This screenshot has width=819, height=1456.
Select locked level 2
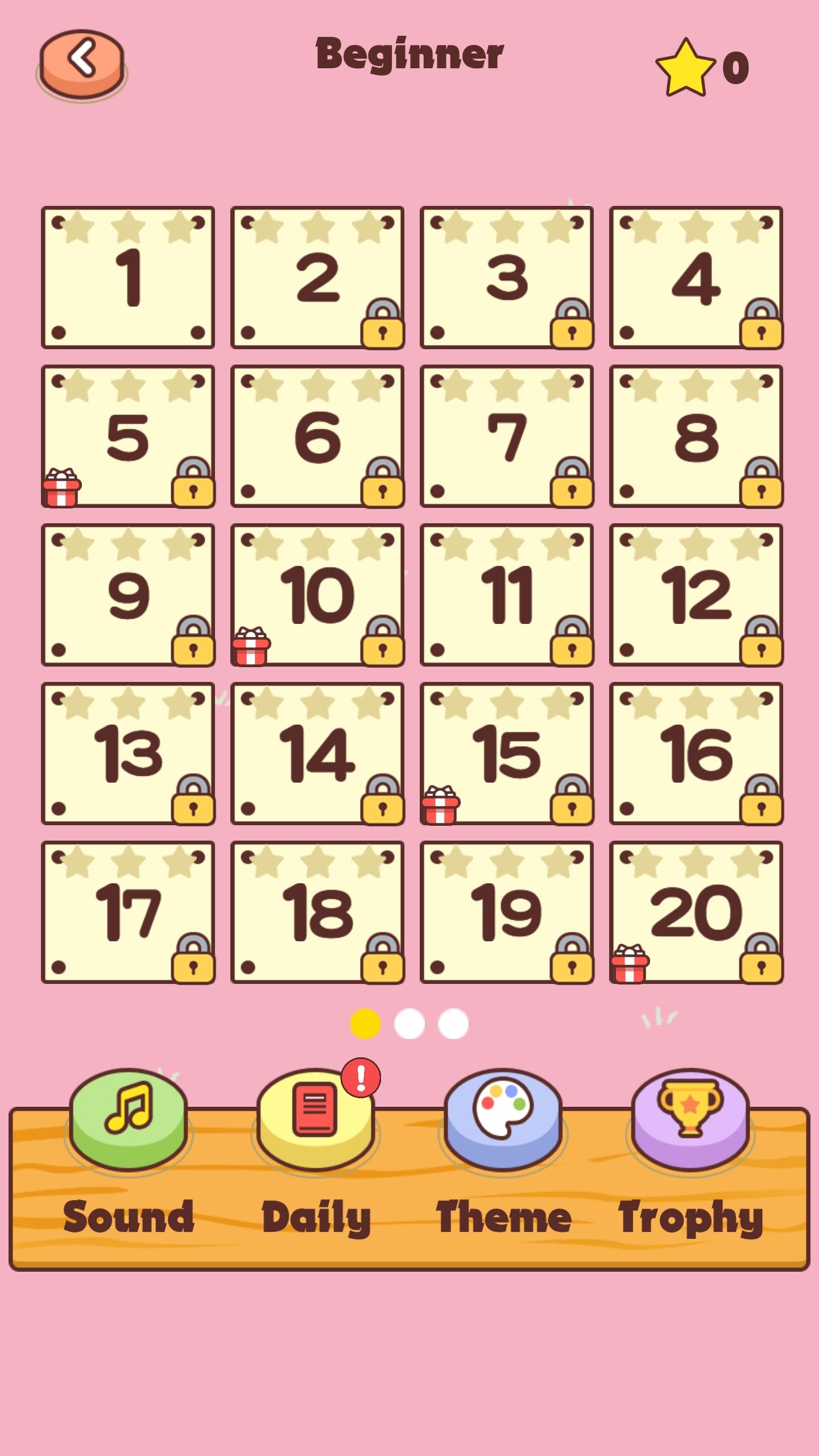click(x=317, y=278)
